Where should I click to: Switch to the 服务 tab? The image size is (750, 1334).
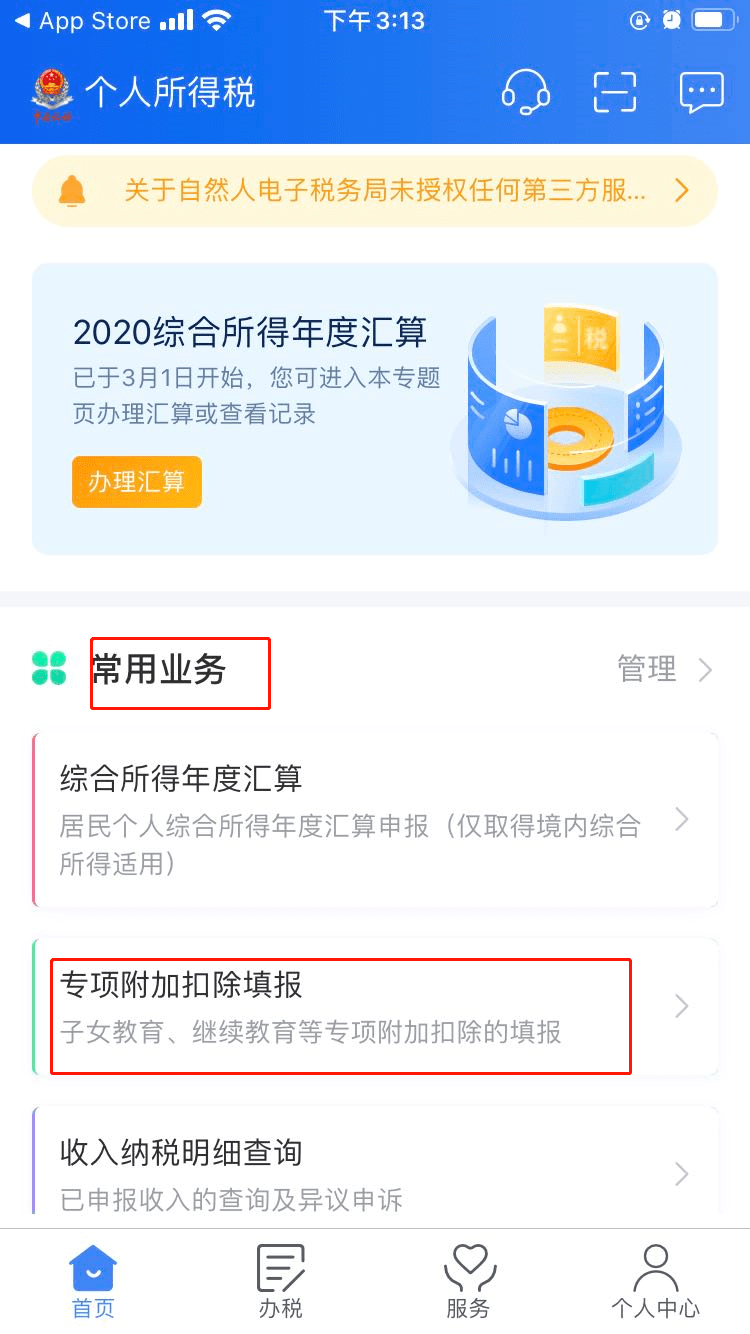[468, 1282]
